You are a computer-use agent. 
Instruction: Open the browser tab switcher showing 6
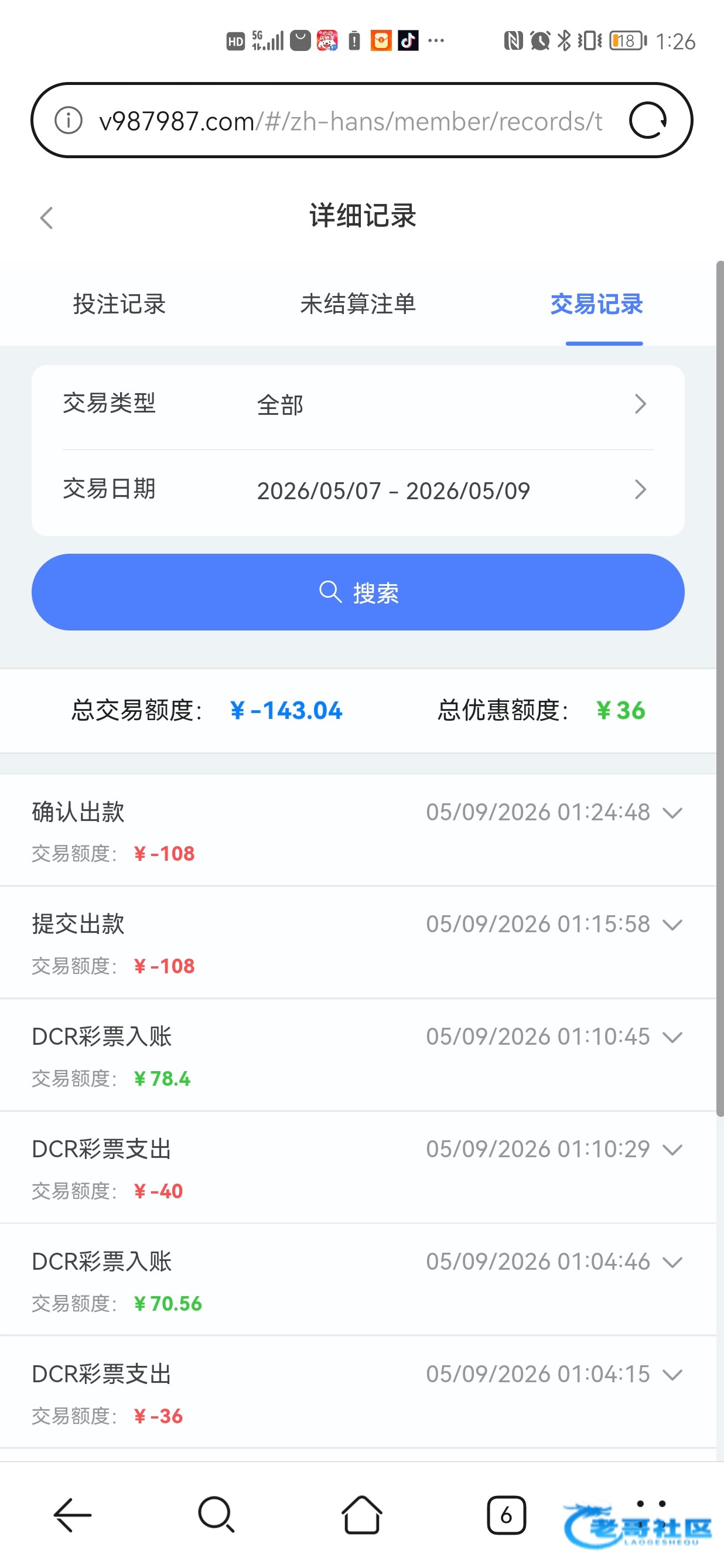pos(506,1515)
